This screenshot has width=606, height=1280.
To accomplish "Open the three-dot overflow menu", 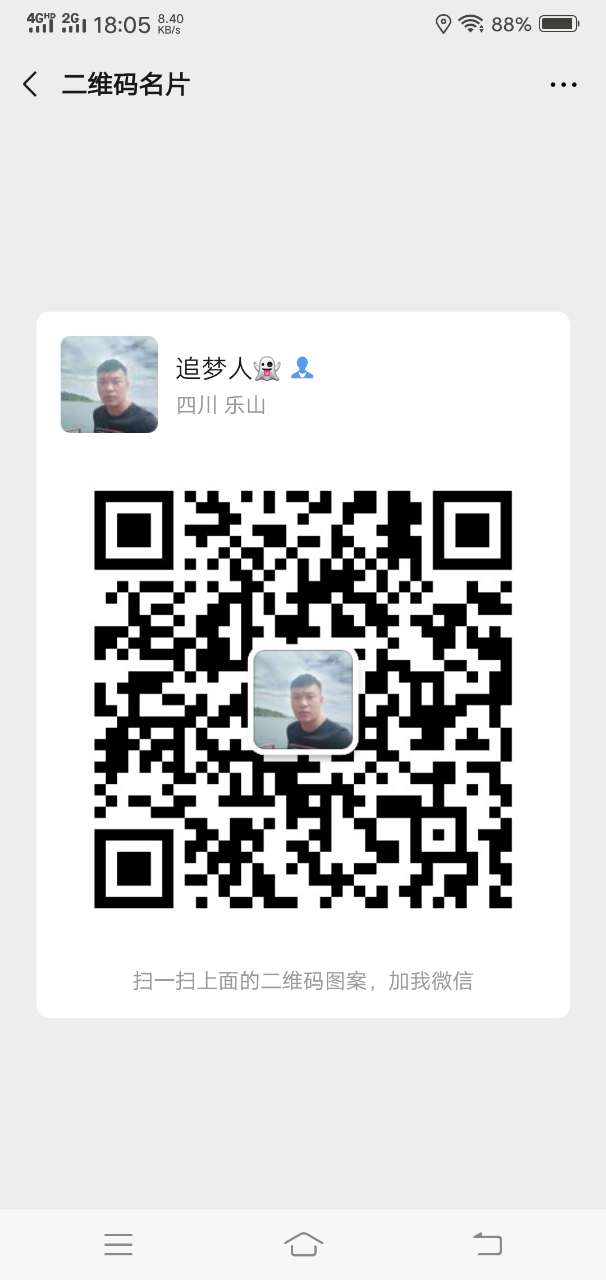I will 563,85.
